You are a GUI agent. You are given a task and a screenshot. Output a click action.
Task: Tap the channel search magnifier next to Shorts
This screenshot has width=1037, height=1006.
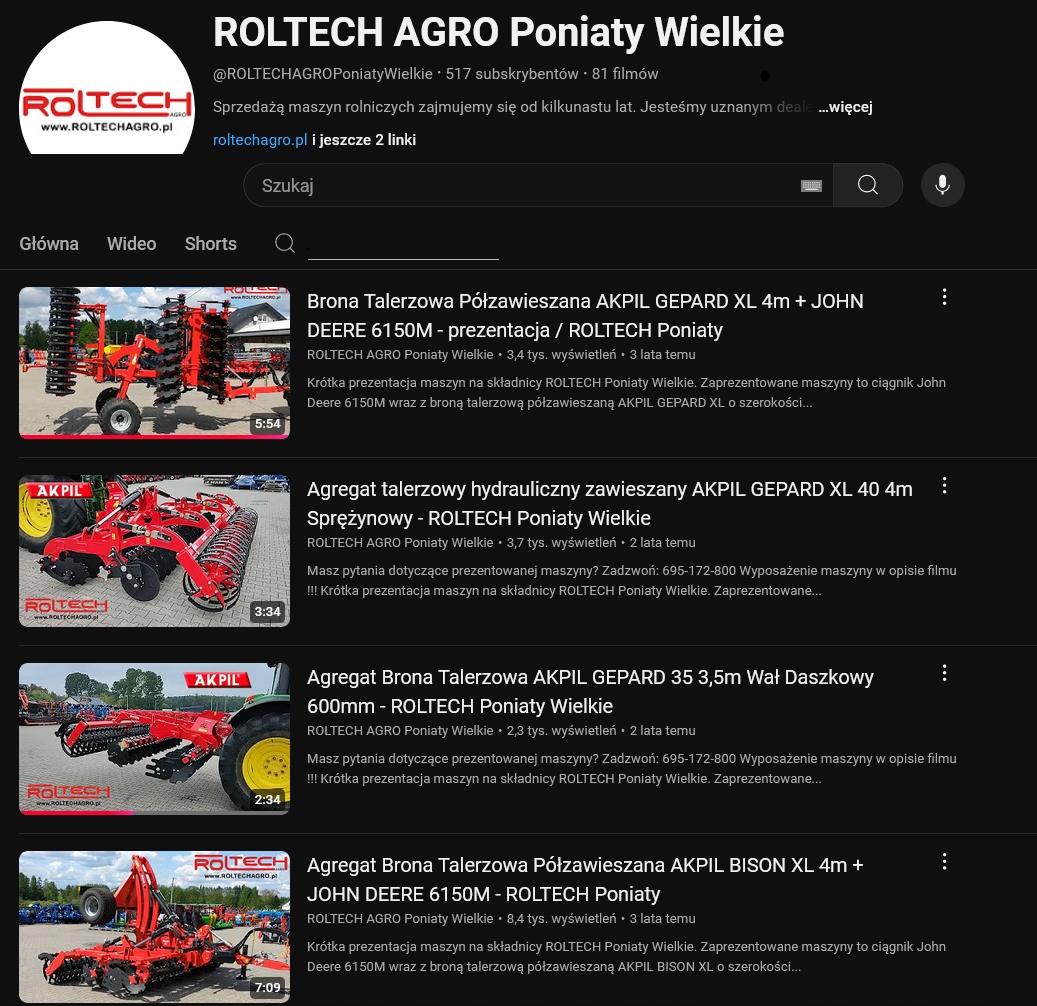coord(285,243)
